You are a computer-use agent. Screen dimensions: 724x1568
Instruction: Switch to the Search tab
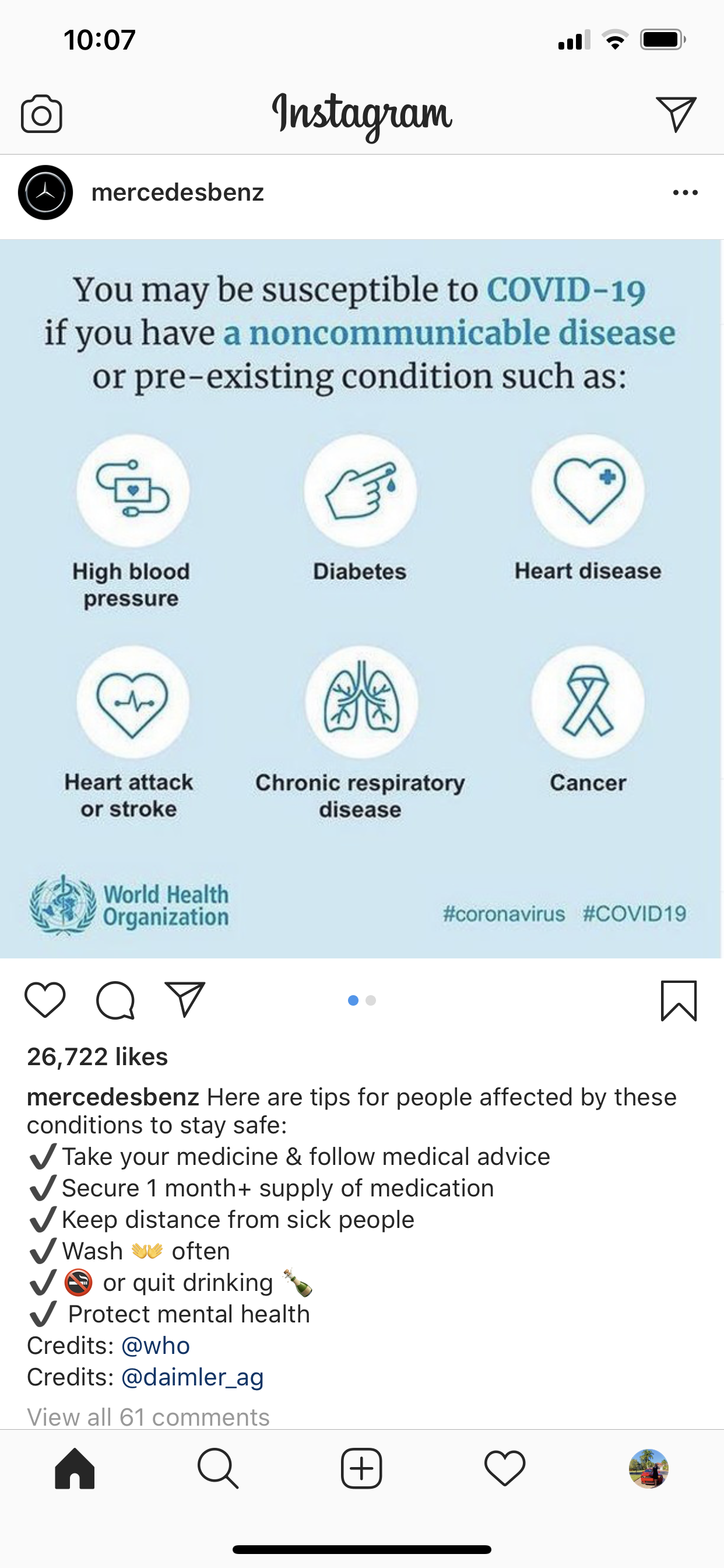tap(218, 1469)
